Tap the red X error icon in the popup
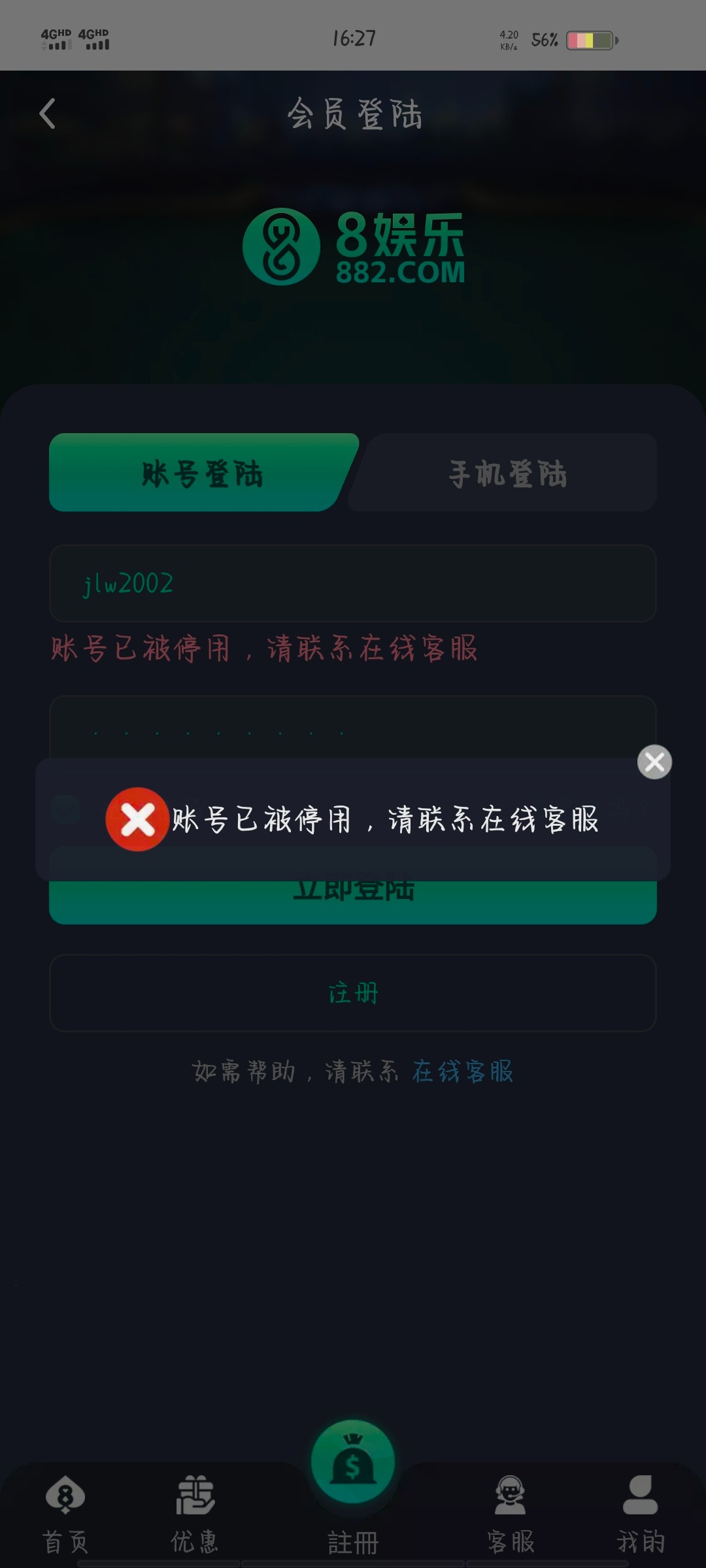 pyautogui.click(x=136, y=820)
